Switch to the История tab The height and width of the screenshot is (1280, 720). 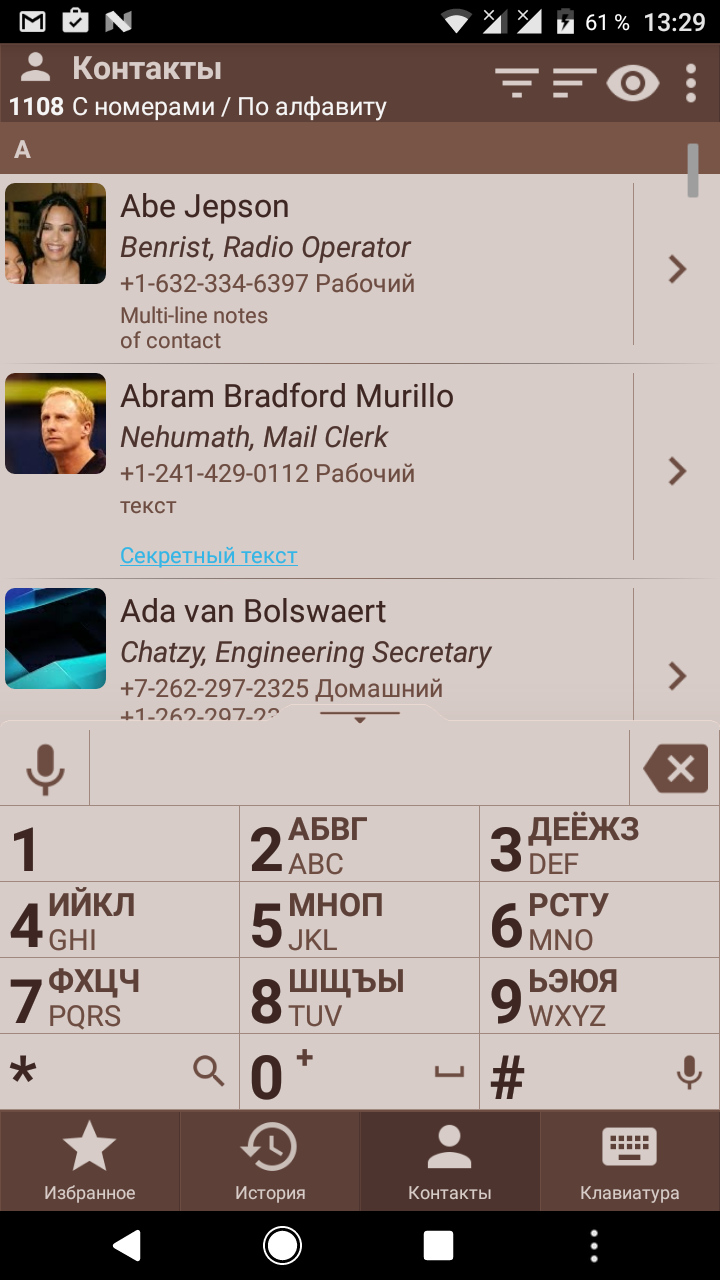[270, 1161]
